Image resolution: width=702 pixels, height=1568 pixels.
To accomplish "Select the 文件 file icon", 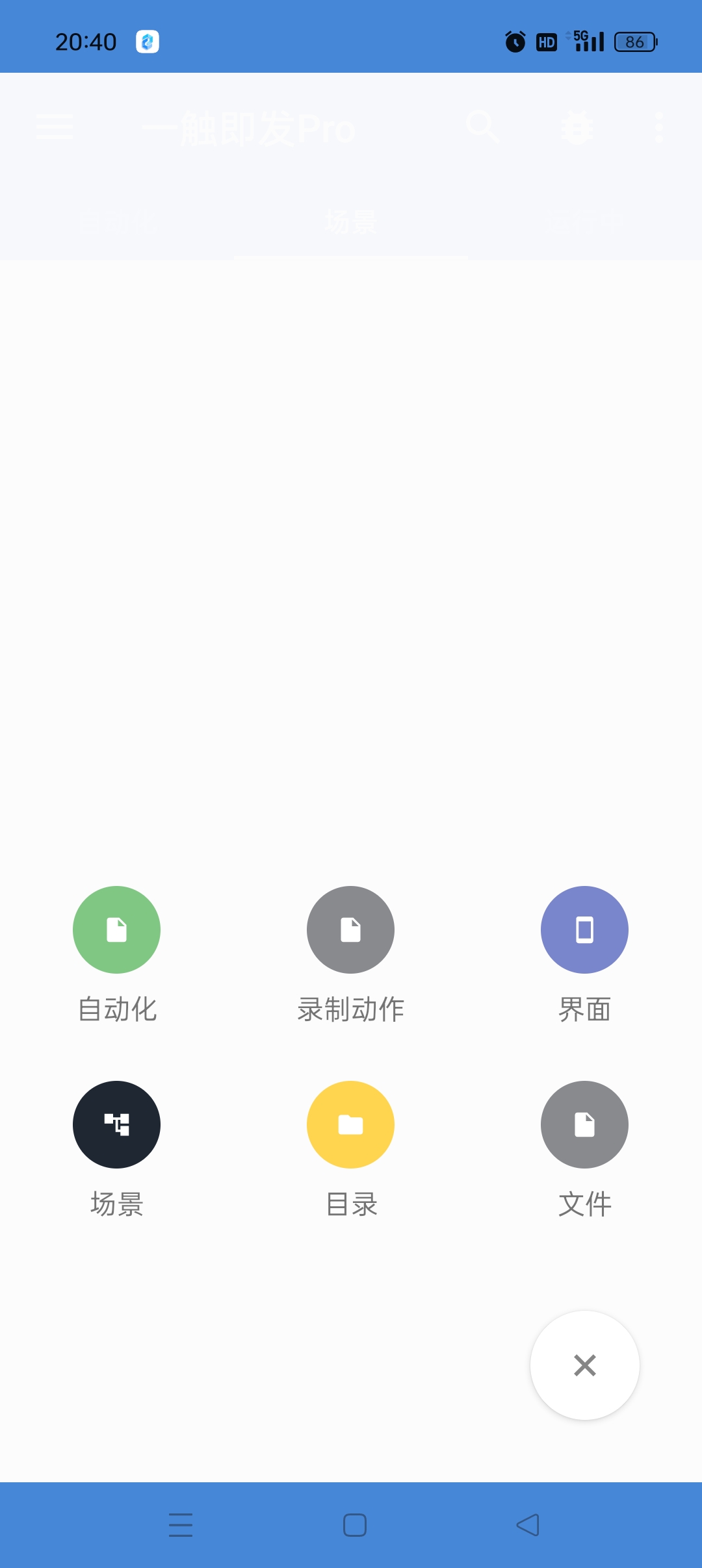I will pos(584,1125).
